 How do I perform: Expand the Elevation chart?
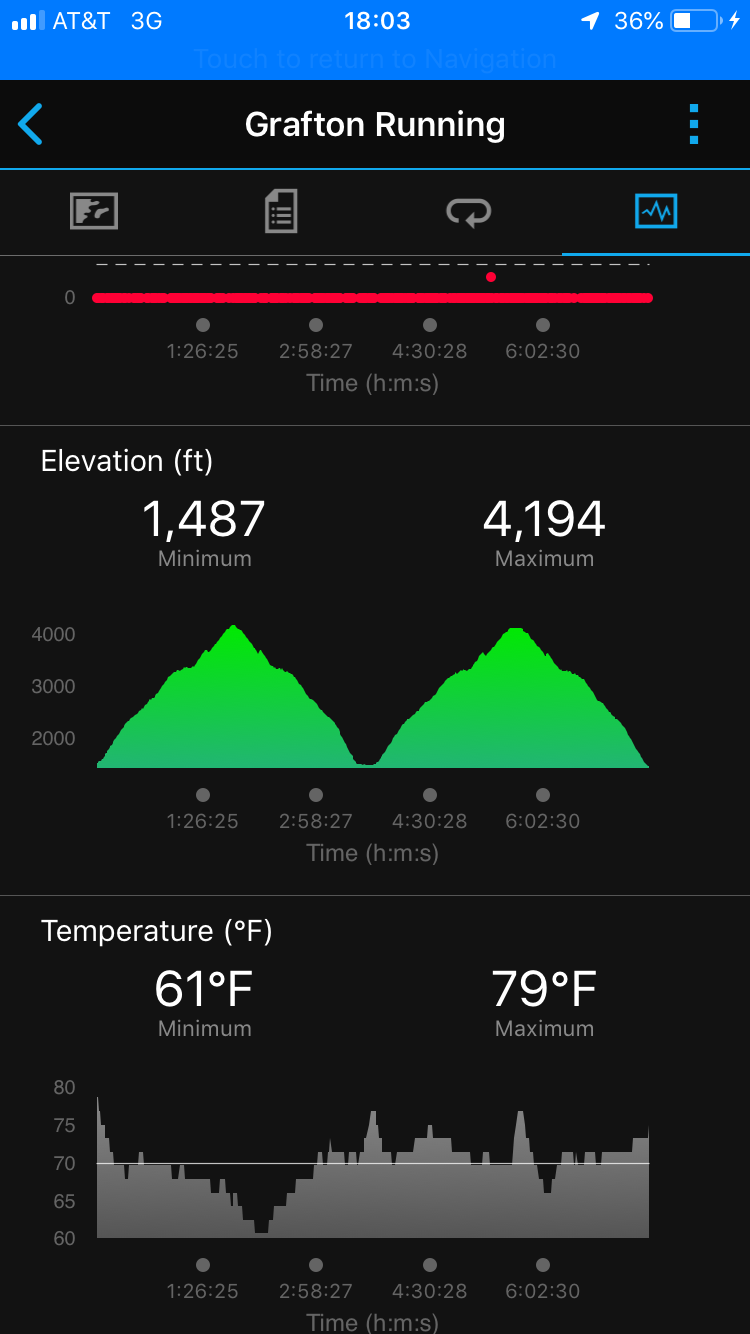pos(373,697)
